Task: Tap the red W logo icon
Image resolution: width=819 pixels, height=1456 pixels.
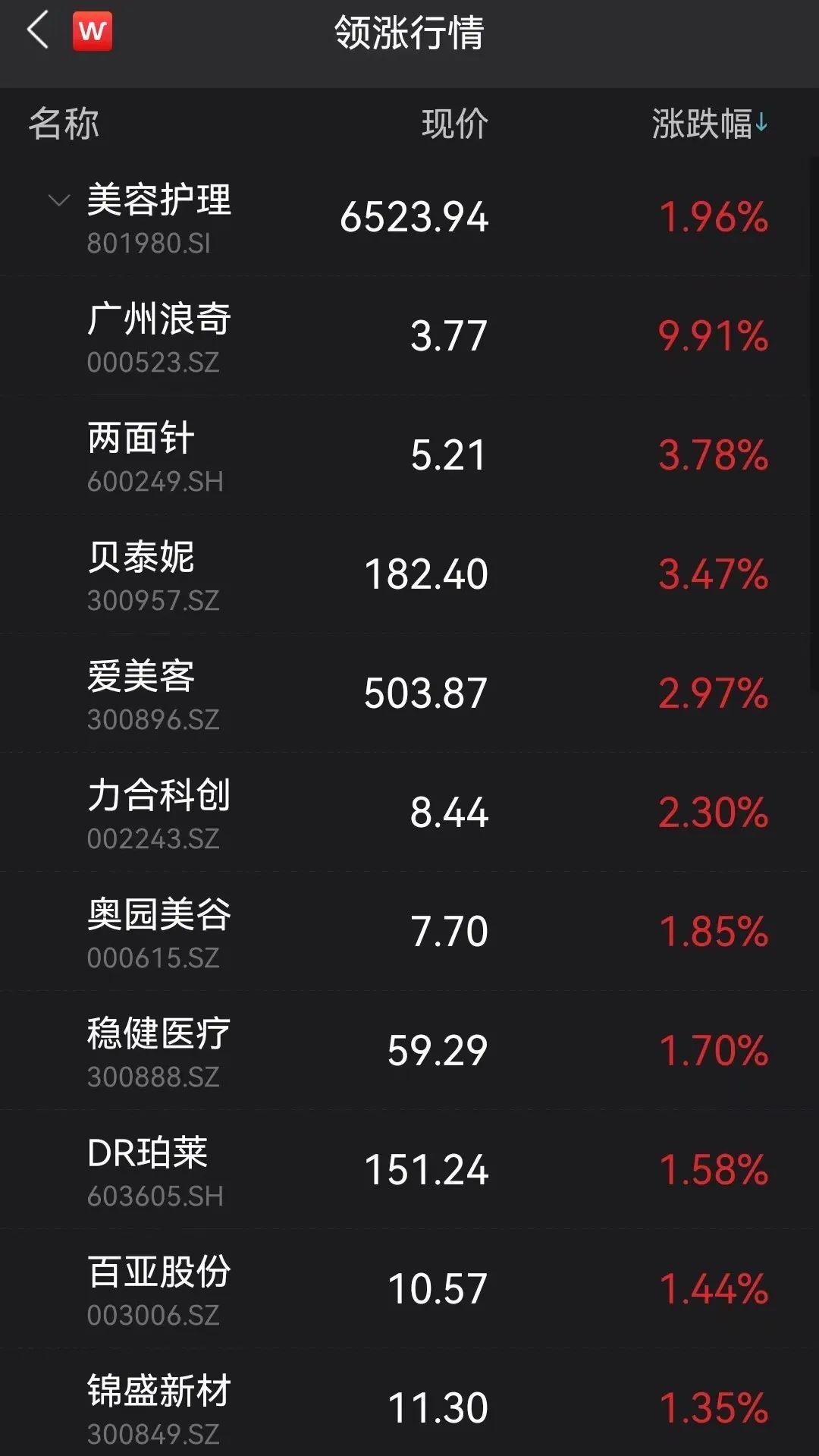Action: [x=93, y=32]
